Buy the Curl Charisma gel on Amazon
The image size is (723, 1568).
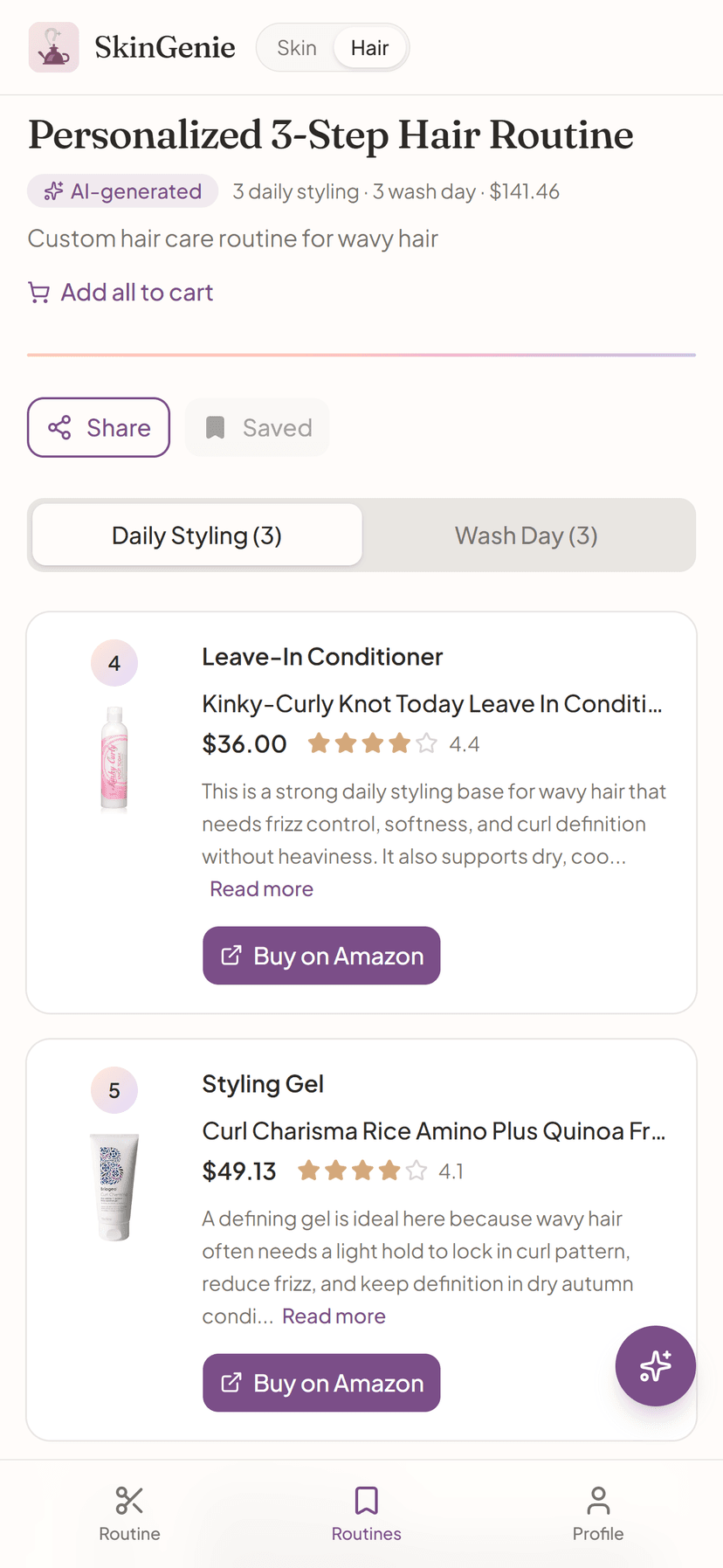coord(320,1383)
